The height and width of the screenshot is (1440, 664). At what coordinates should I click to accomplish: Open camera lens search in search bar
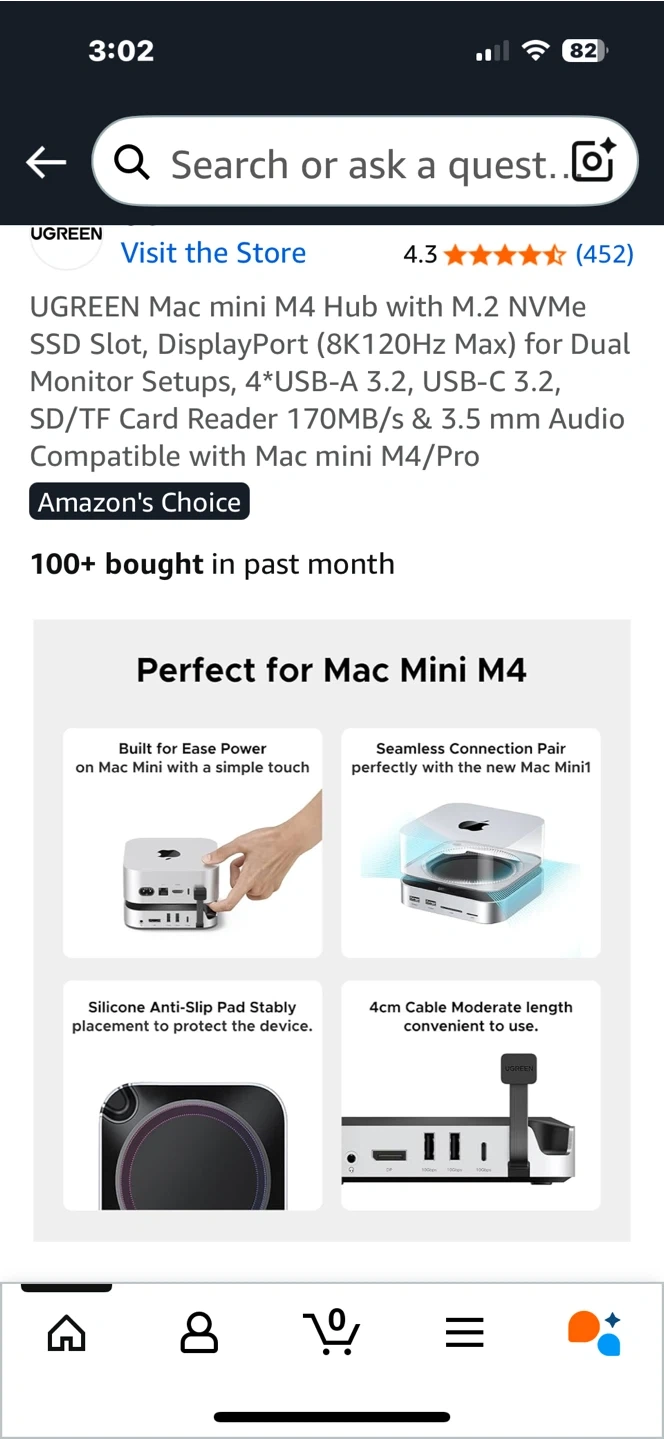click(592, 162)
